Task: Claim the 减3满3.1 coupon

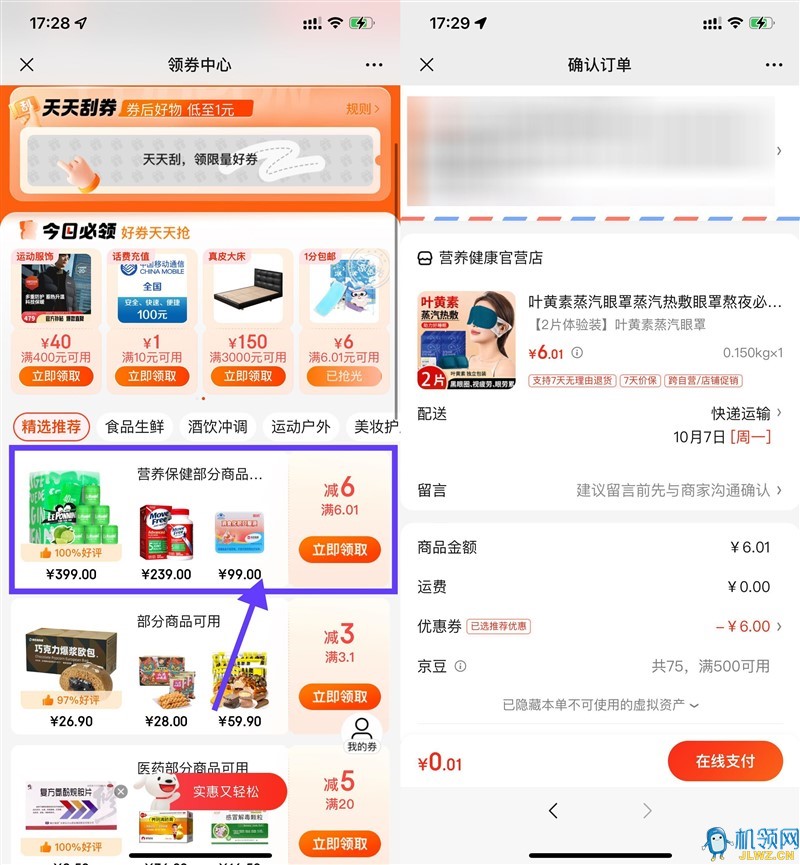Action: click(339, 696)
